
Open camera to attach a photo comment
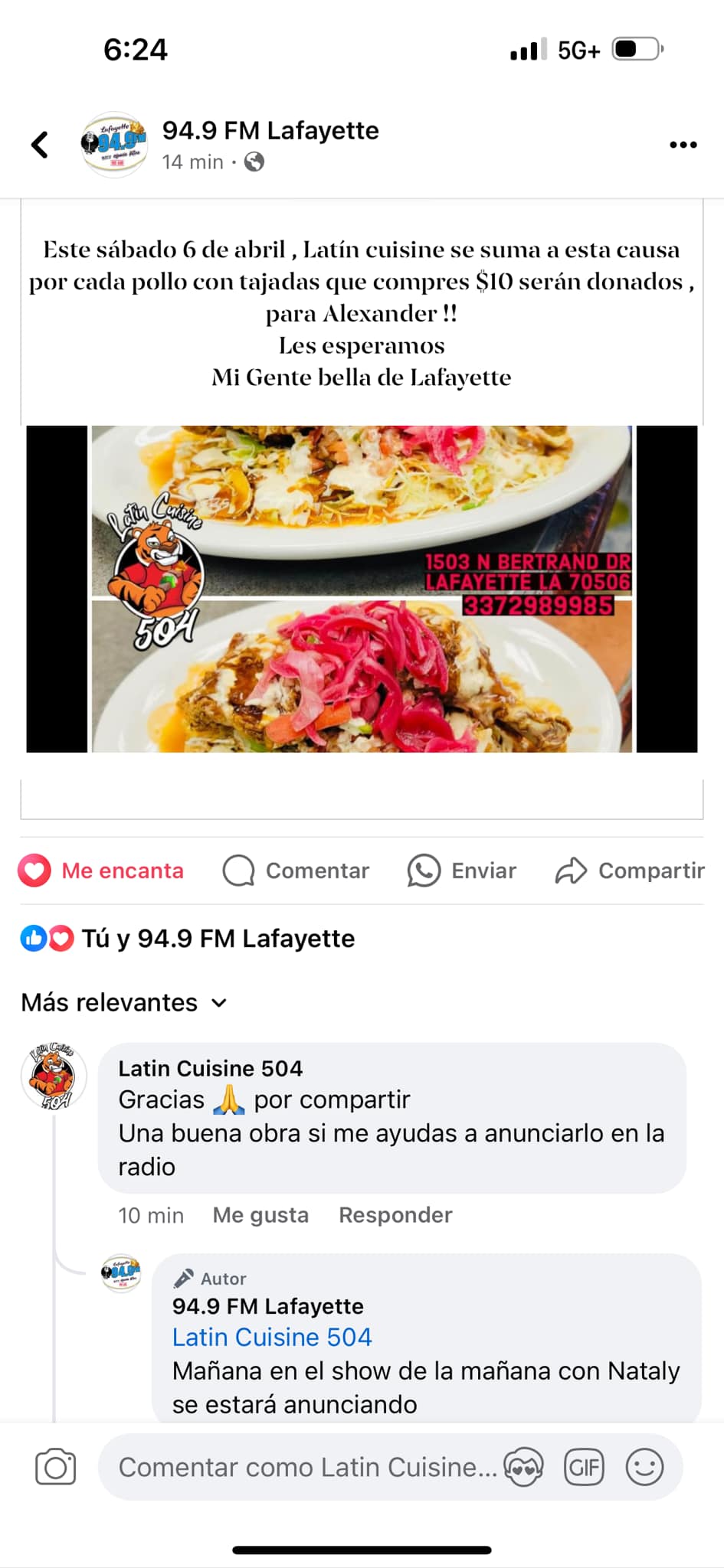tap(56, 1467)
